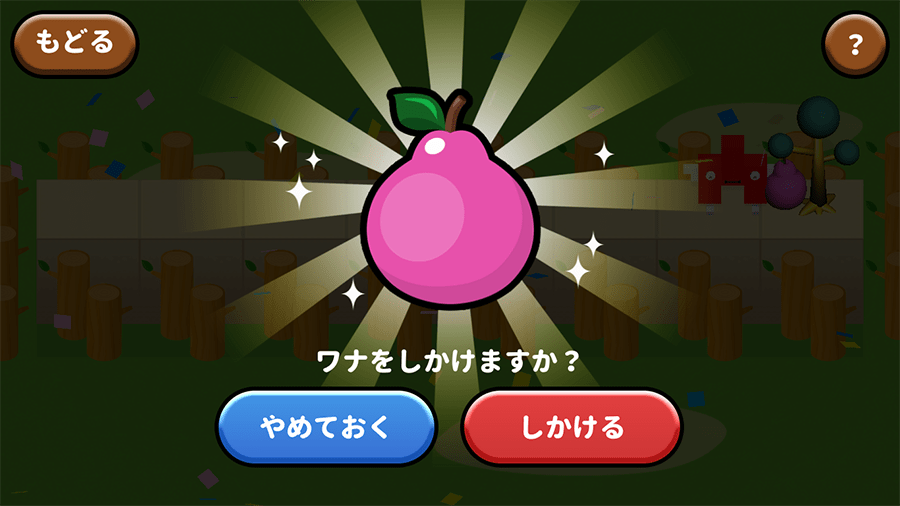Select しかける to set the trap
This screenshot has width=900, height=506.
(572, 427)
